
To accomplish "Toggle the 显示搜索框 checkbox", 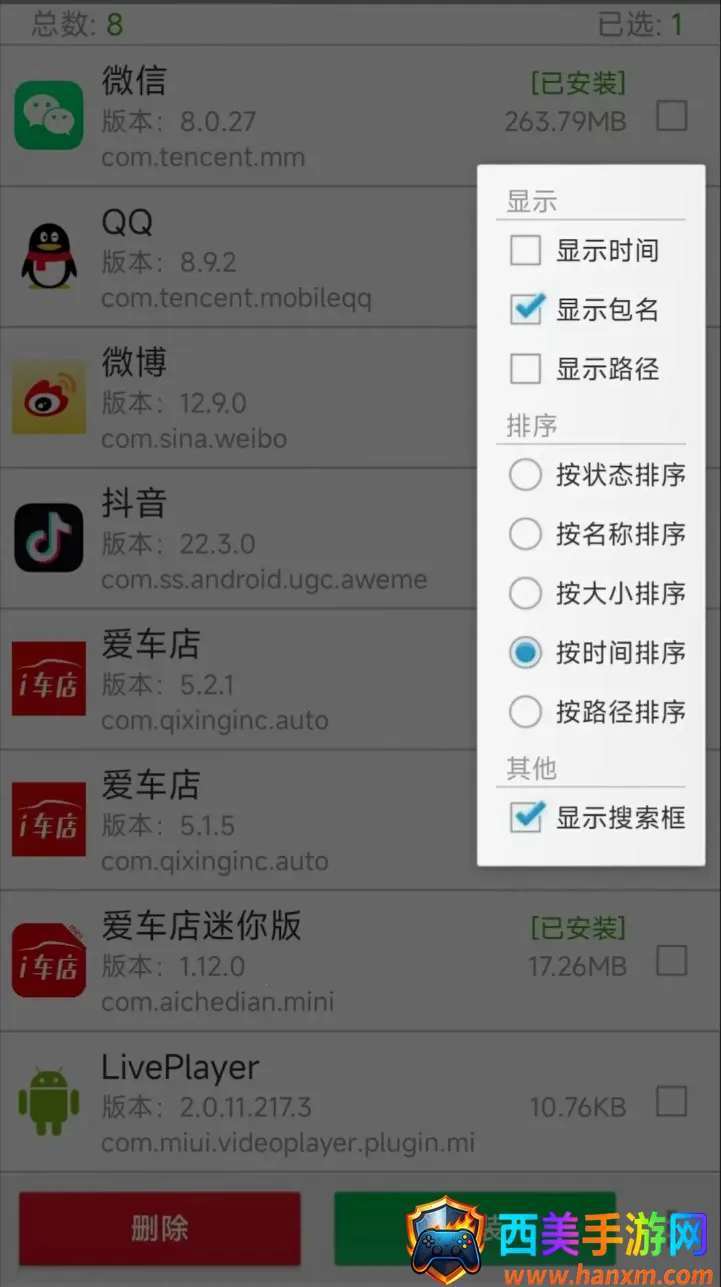I will 526,817.
